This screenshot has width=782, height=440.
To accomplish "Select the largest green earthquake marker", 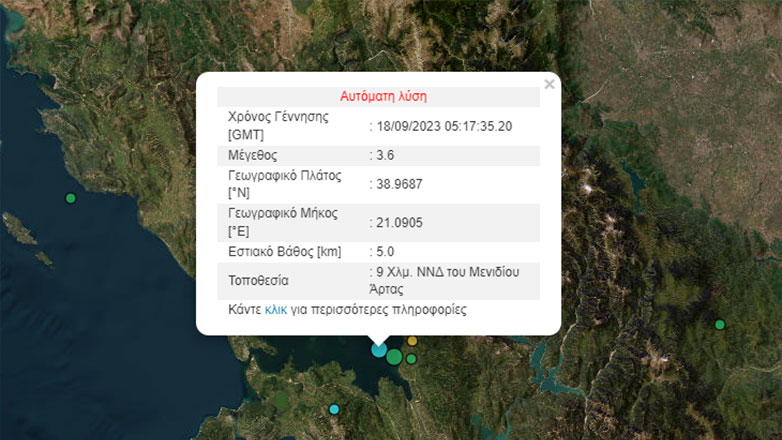I will click(x=395, y=357).
